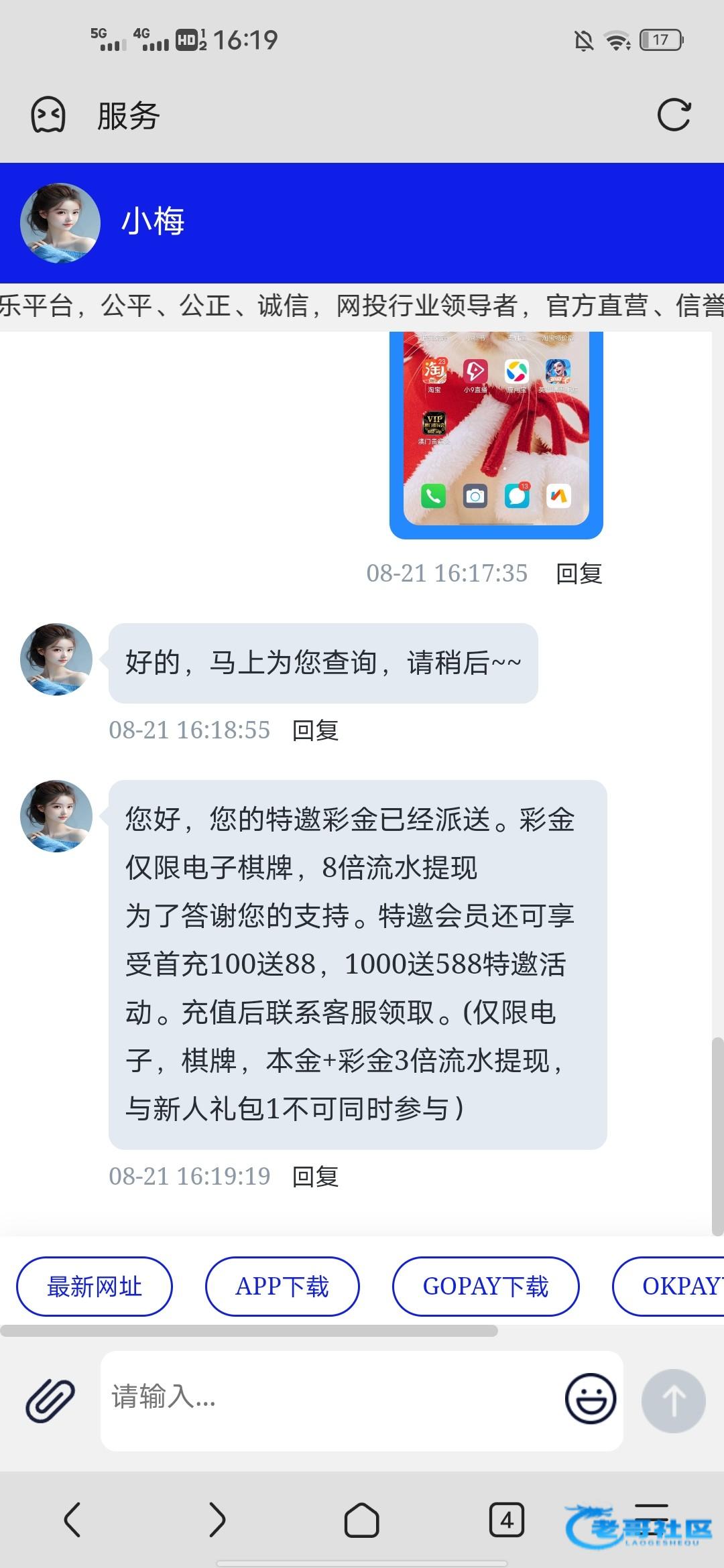Screen dimensions: 724x1568
Task: Reply to the 16:17:35 image message
Action: point(579,574)
